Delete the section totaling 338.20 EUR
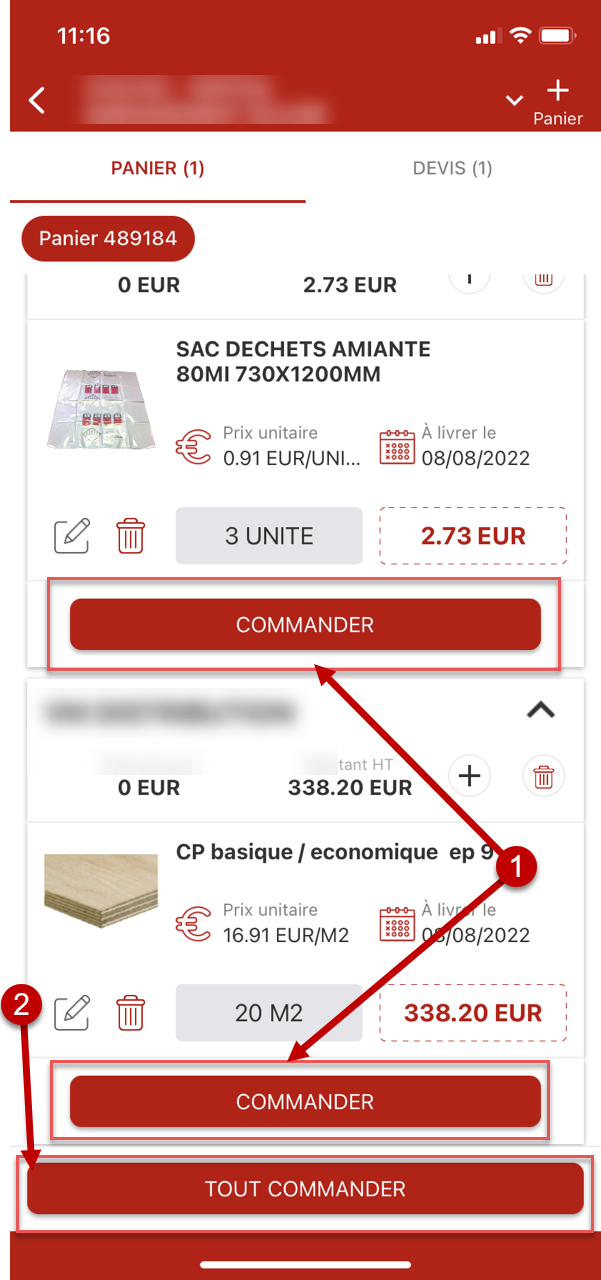The image size is (601, 1280). tap(543, 775)
